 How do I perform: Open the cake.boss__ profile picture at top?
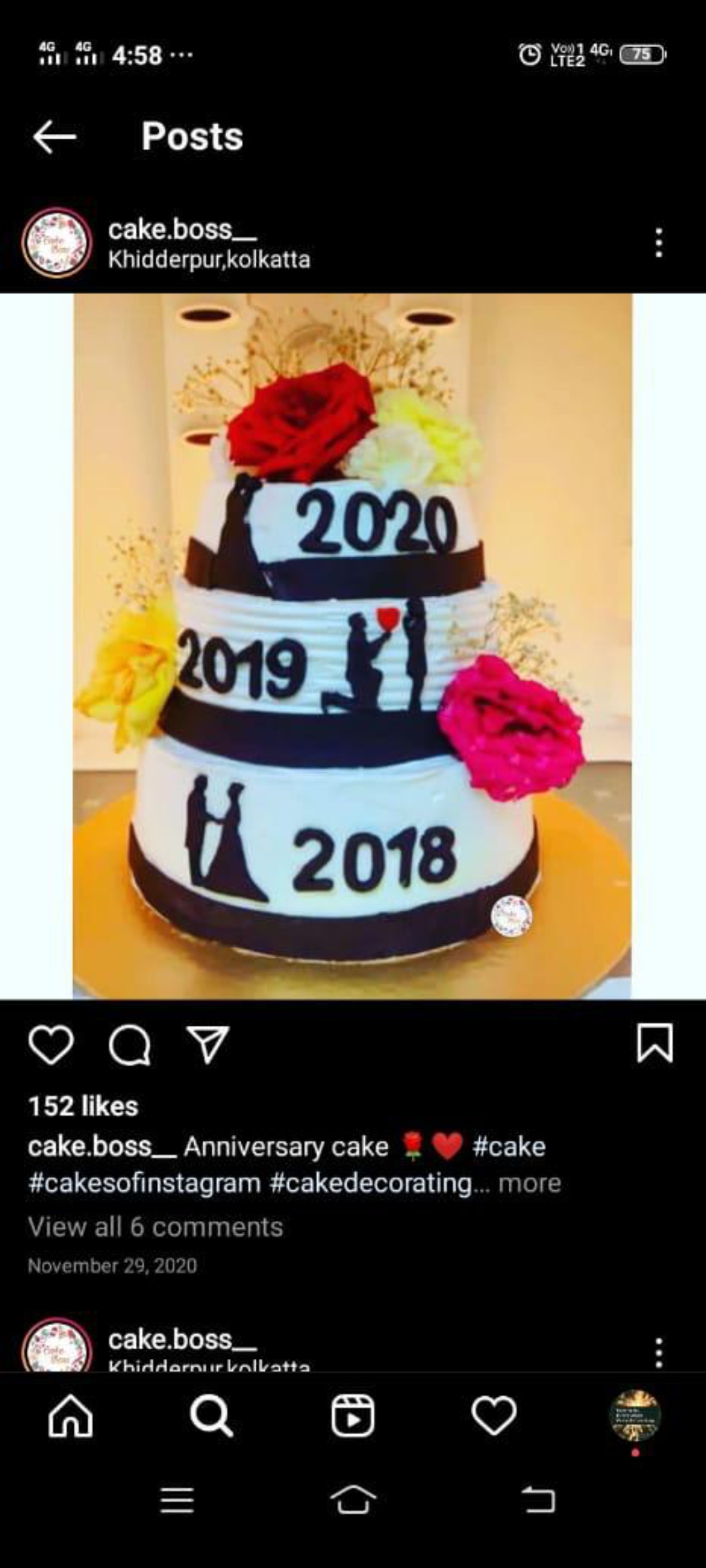pos(57,243)
